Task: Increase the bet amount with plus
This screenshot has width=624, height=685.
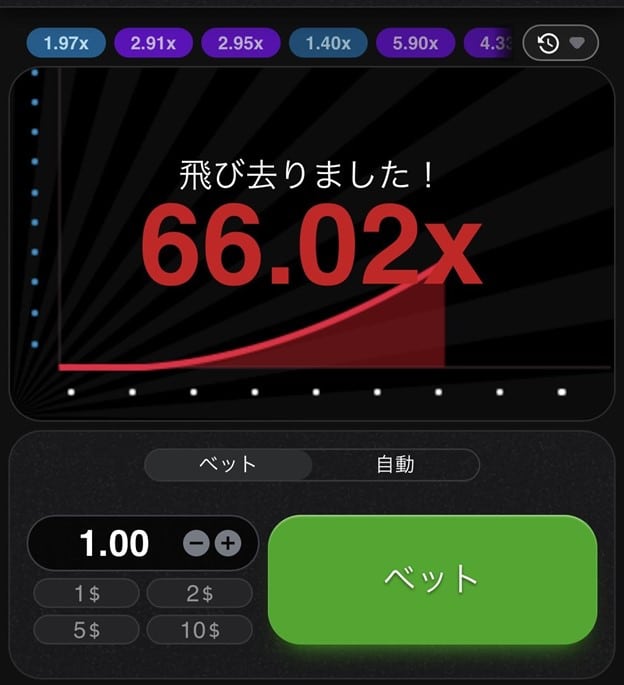Action: (x=229, y=543)
